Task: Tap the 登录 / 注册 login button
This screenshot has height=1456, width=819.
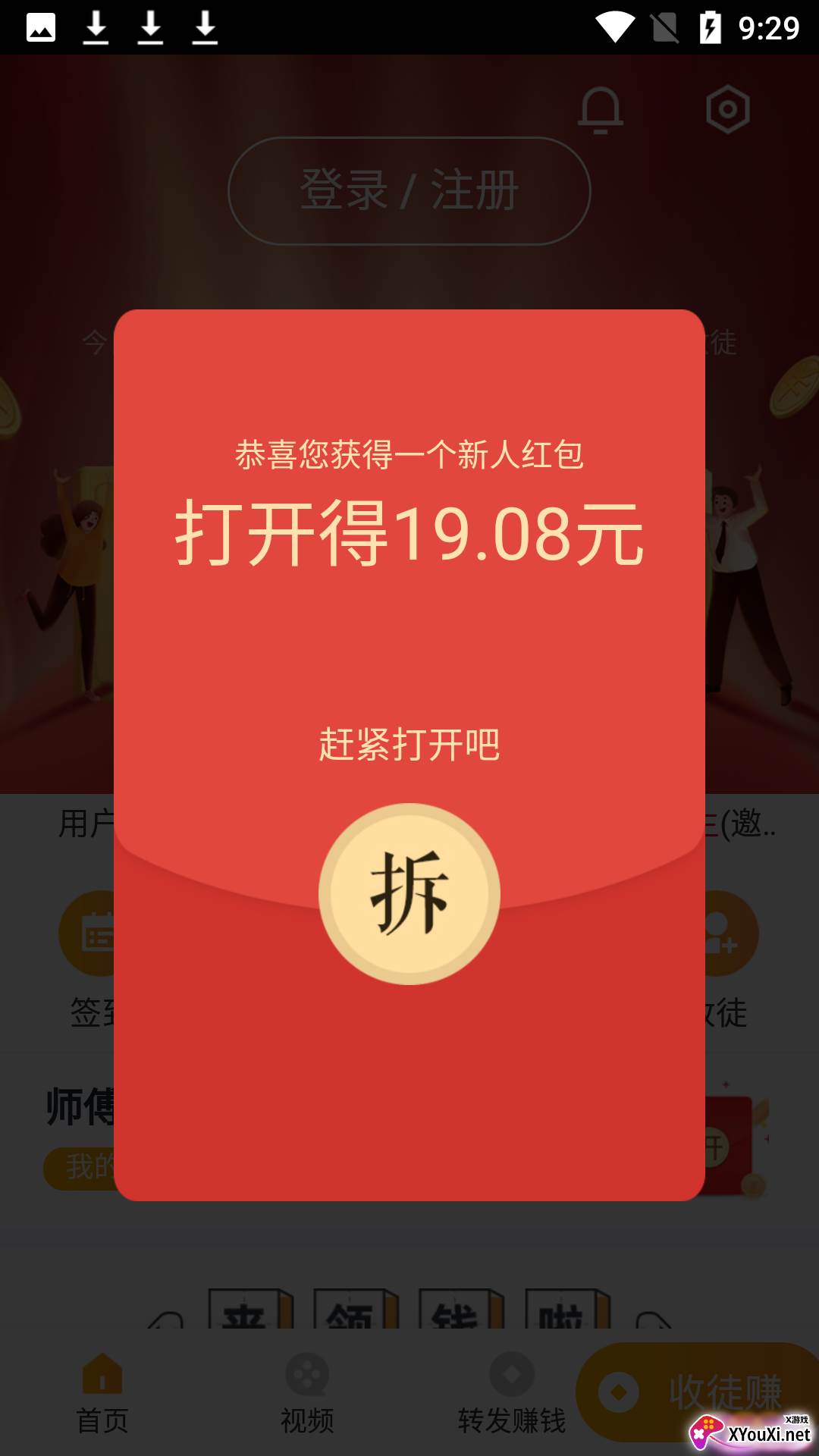Action: pos(409,190)
